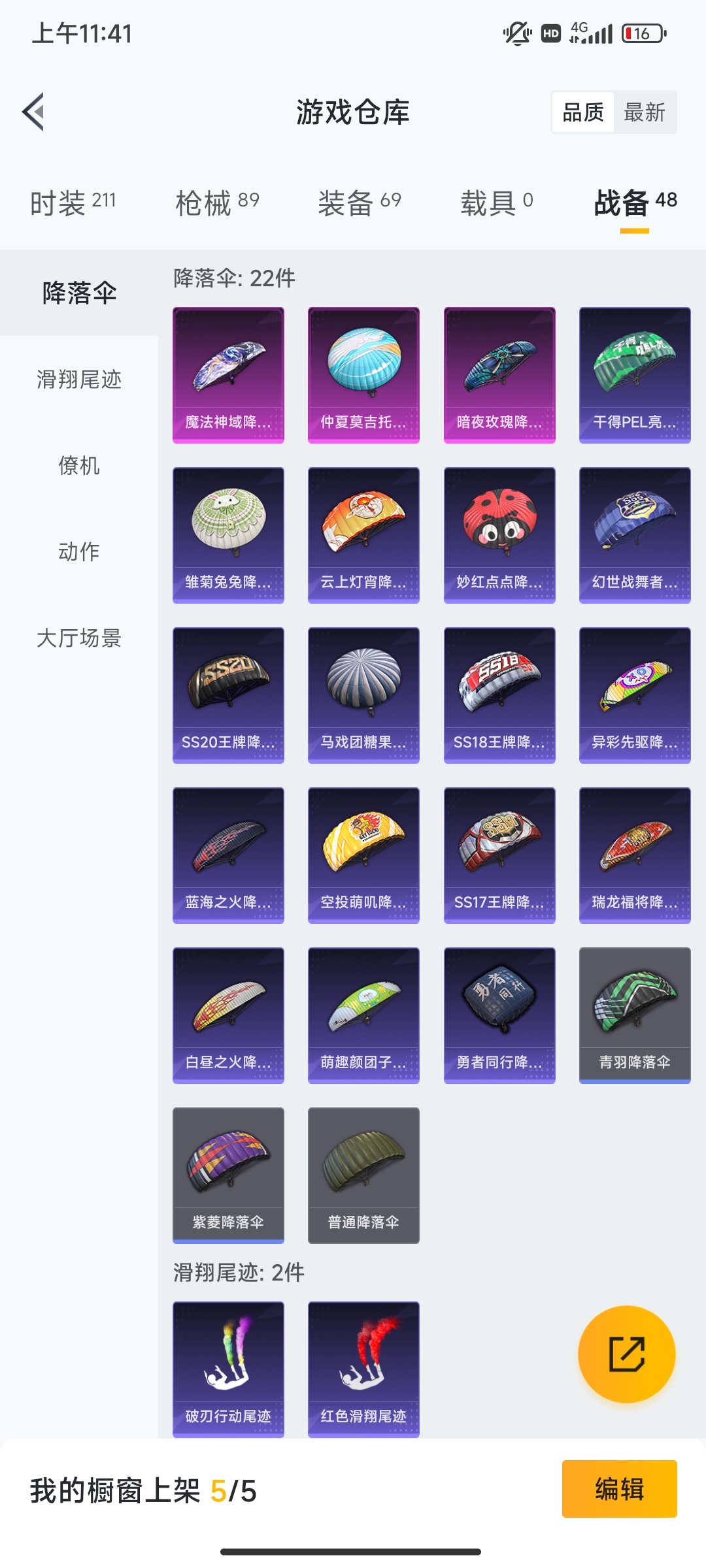The height and width of the screenshot is (1568, 706).
Task: Sort items by 最新
Action: click(644, 112)
